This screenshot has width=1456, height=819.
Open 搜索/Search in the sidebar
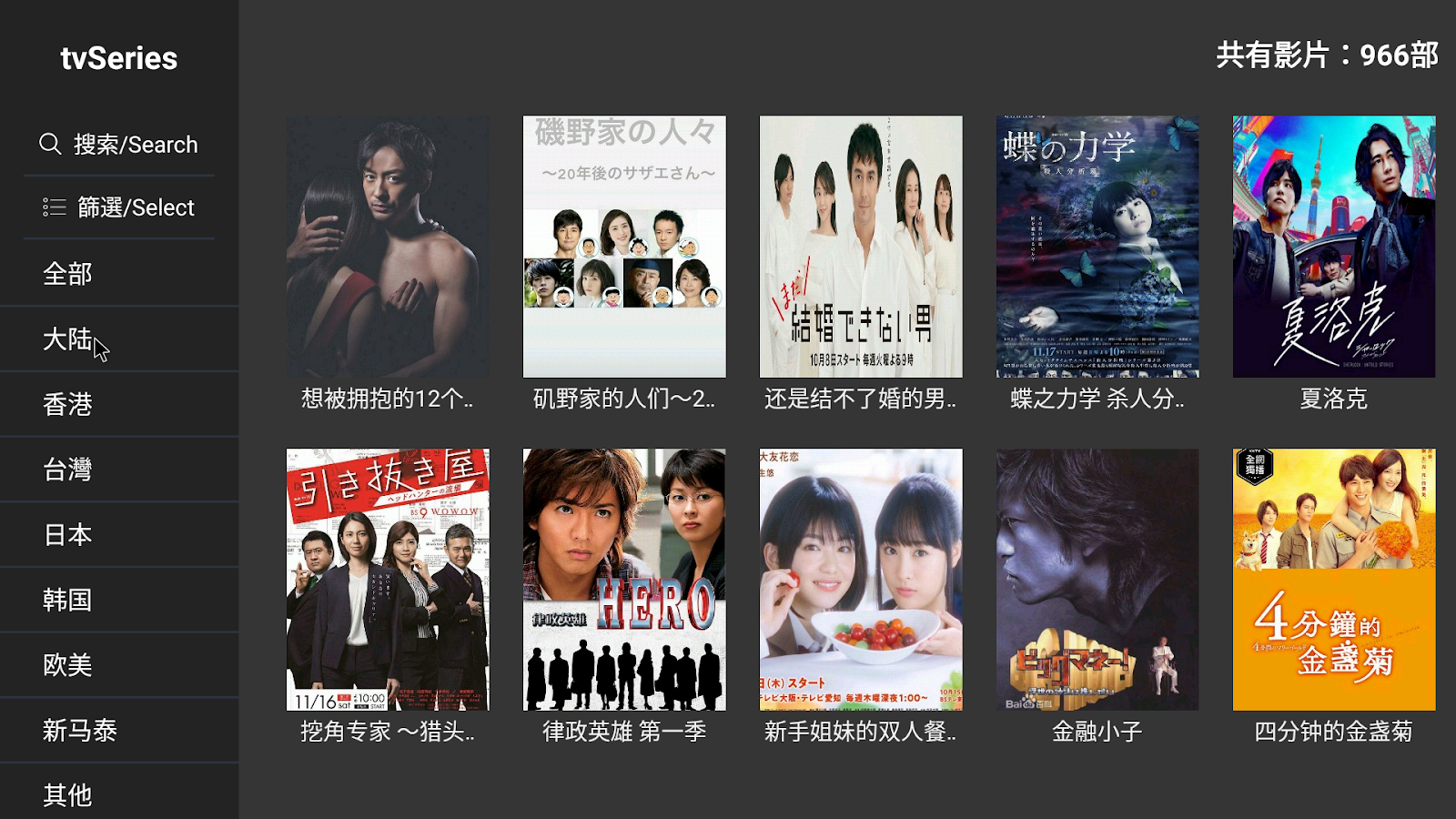tap(118, 145)
